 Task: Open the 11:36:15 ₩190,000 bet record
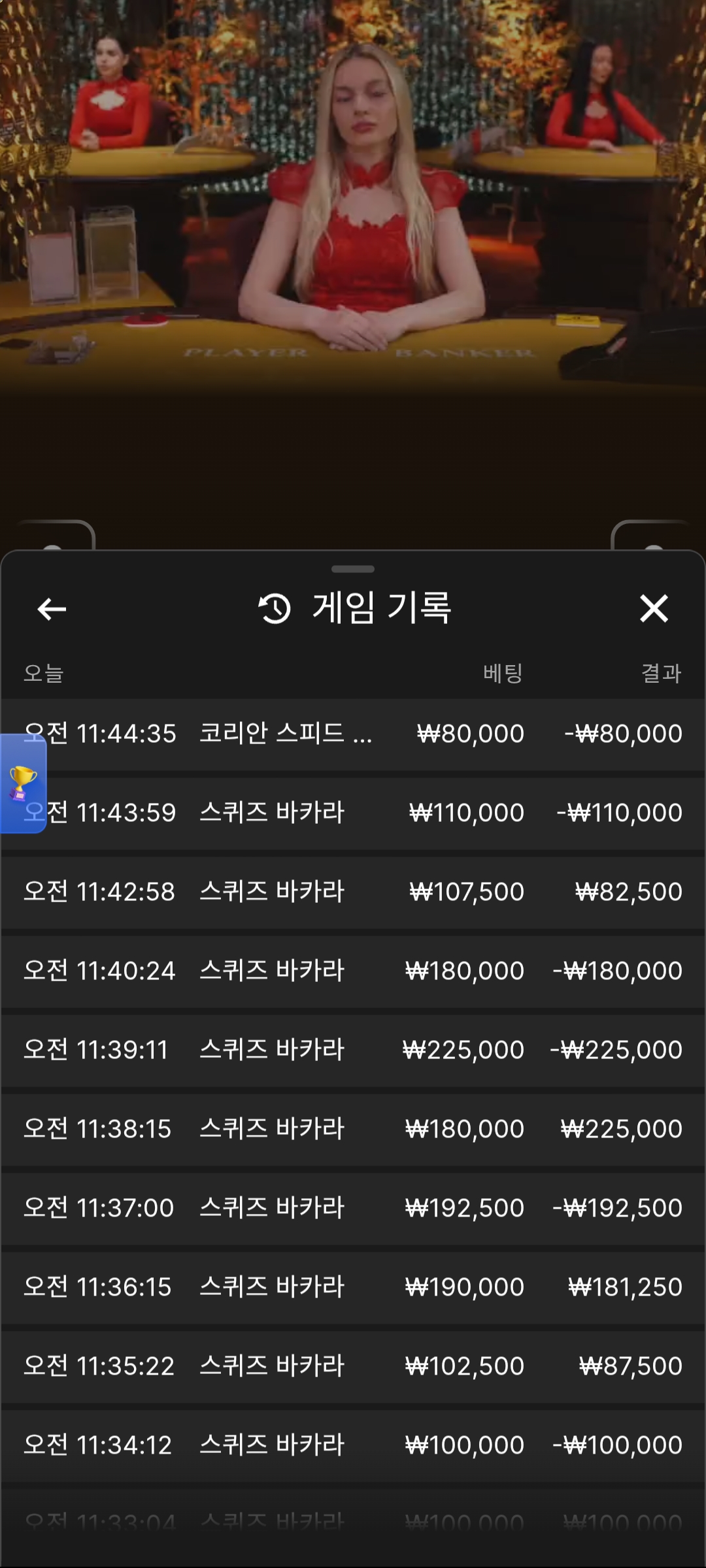coord(353,1287)
